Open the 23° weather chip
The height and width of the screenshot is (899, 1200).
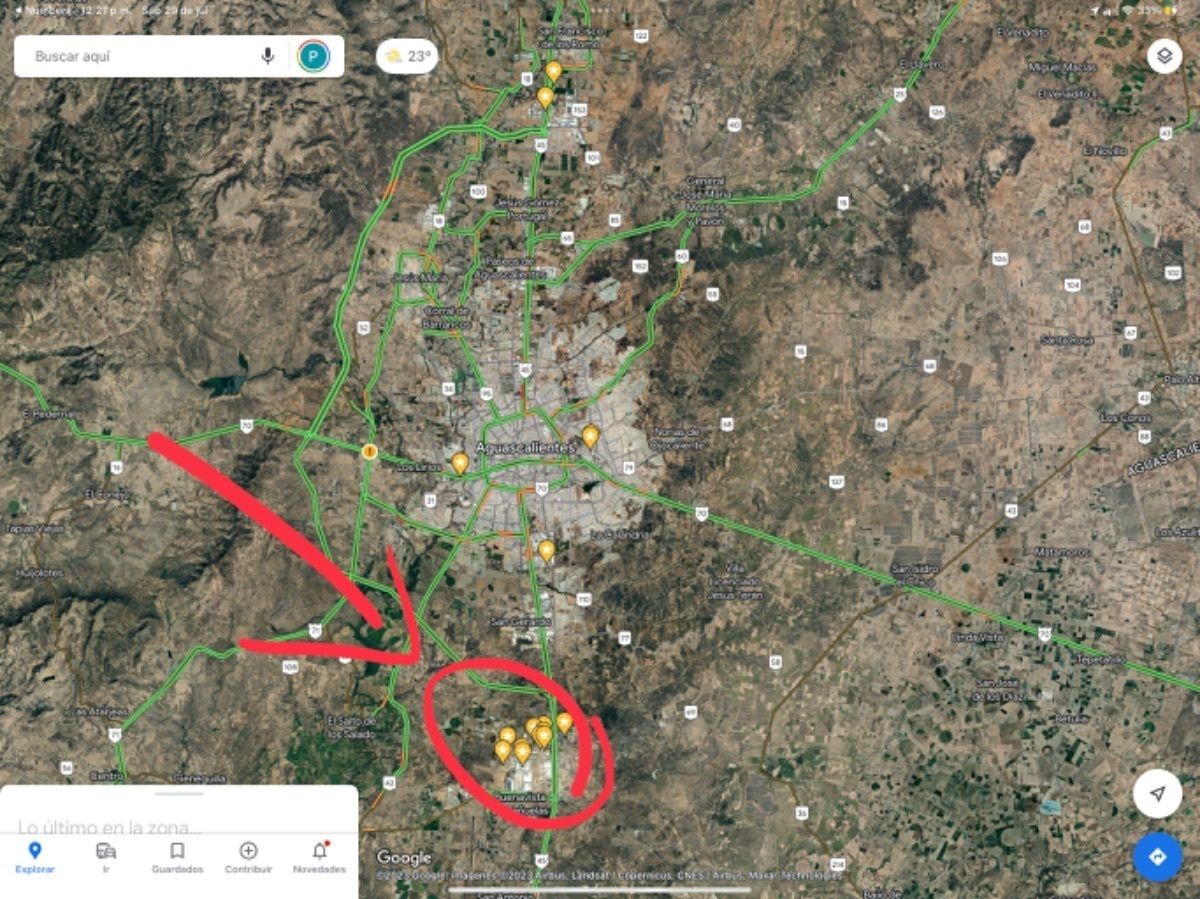(x=407, y=56)
